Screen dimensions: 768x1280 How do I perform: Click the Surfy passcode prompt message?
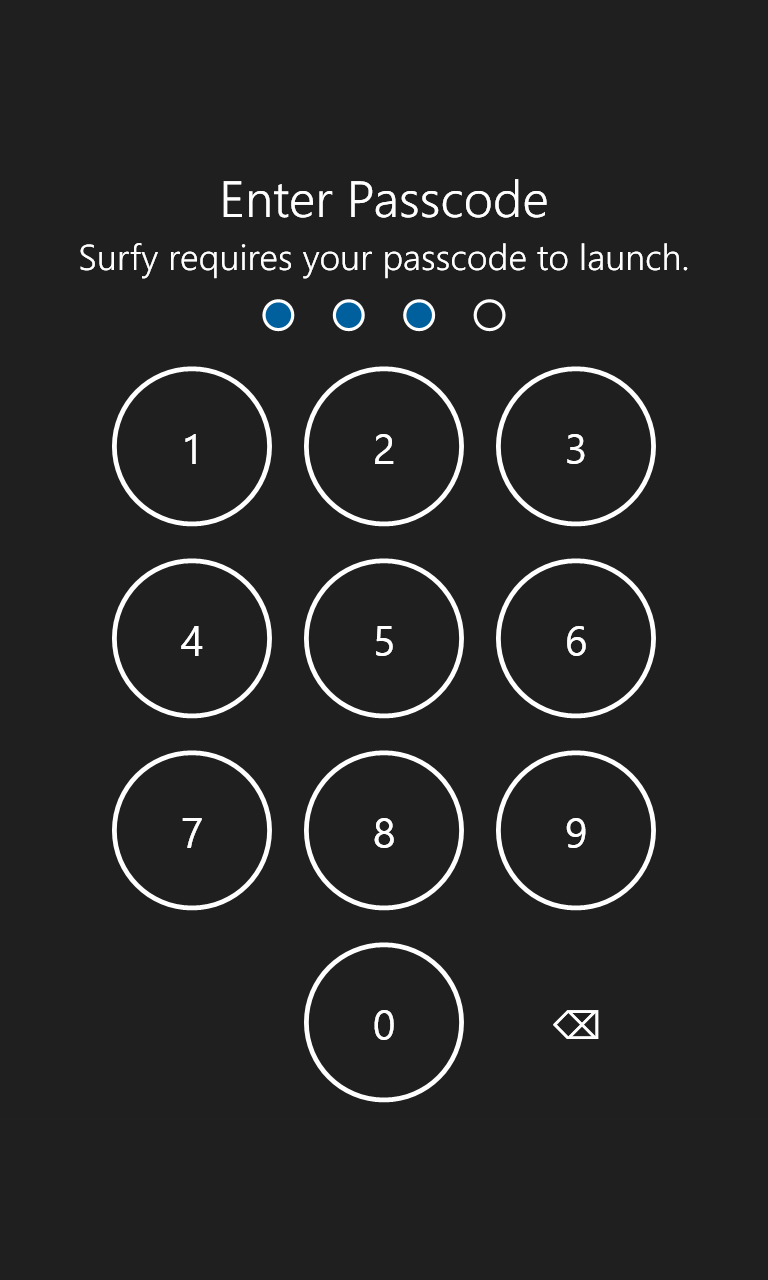pos(384,258)
